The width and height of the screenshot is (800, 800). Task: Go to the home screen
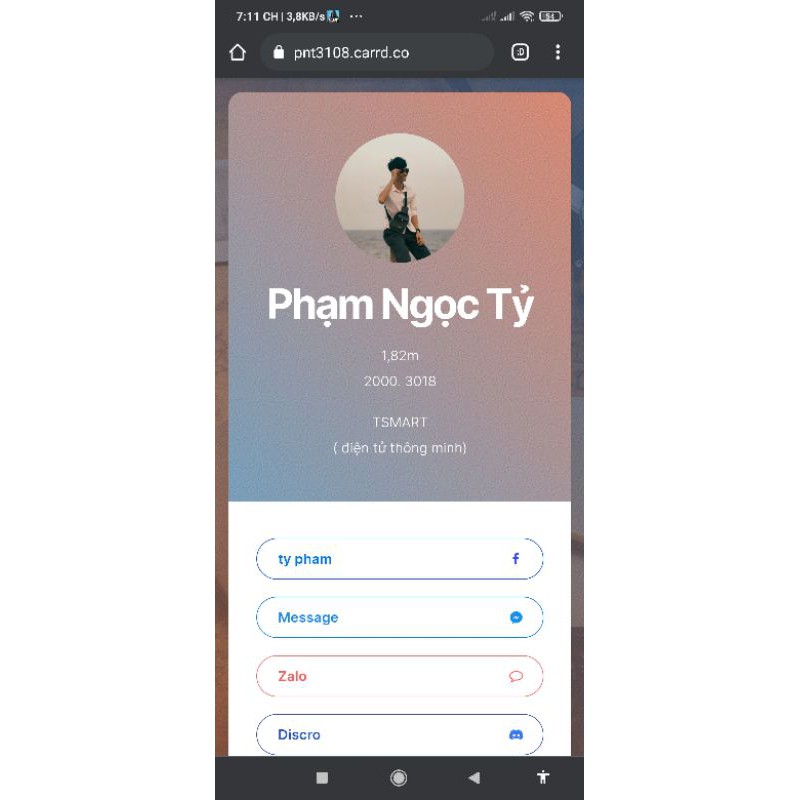click(399, 777)
